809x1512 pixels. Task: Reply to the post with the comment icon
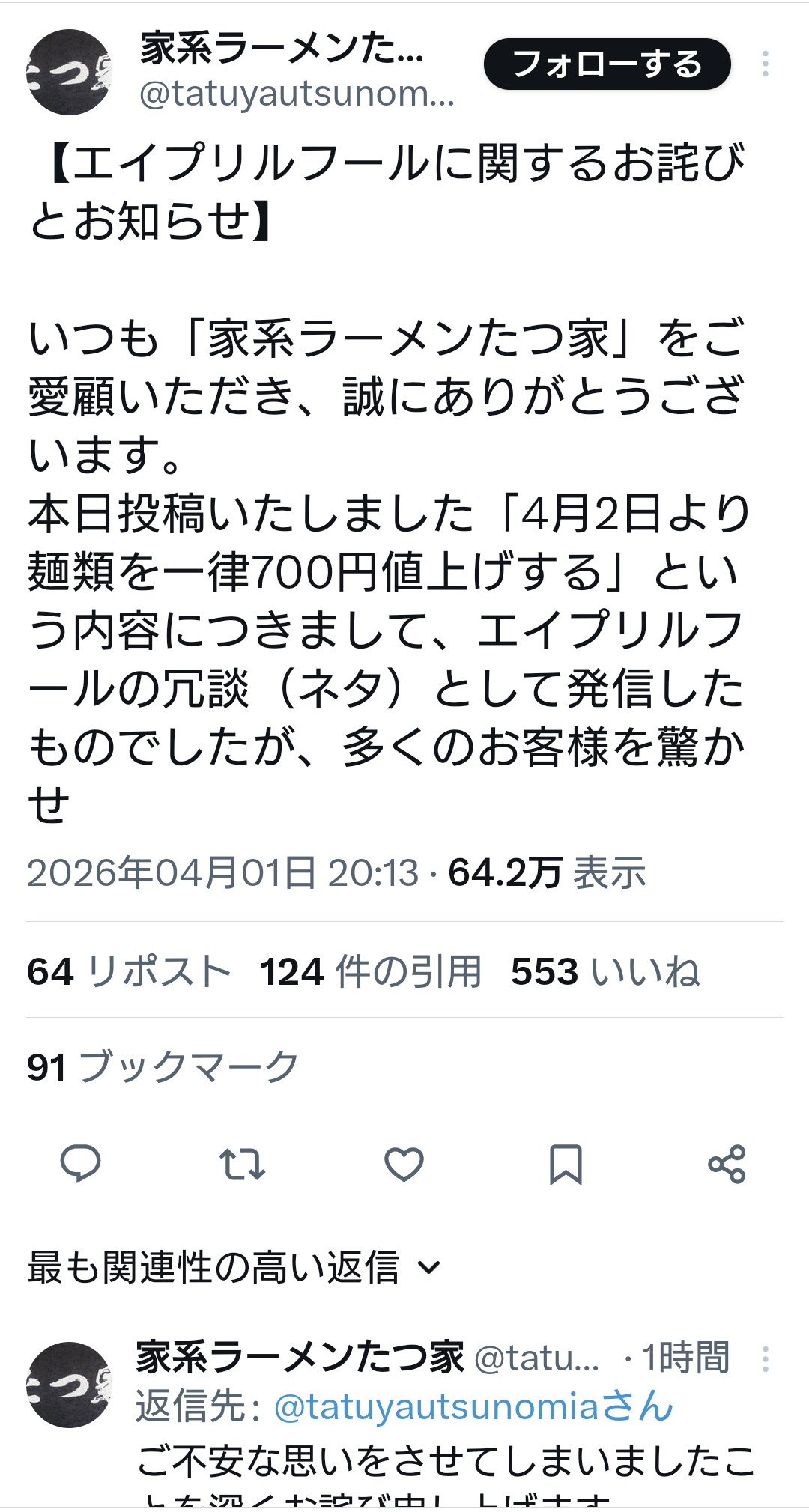(x=80, y=1164)
